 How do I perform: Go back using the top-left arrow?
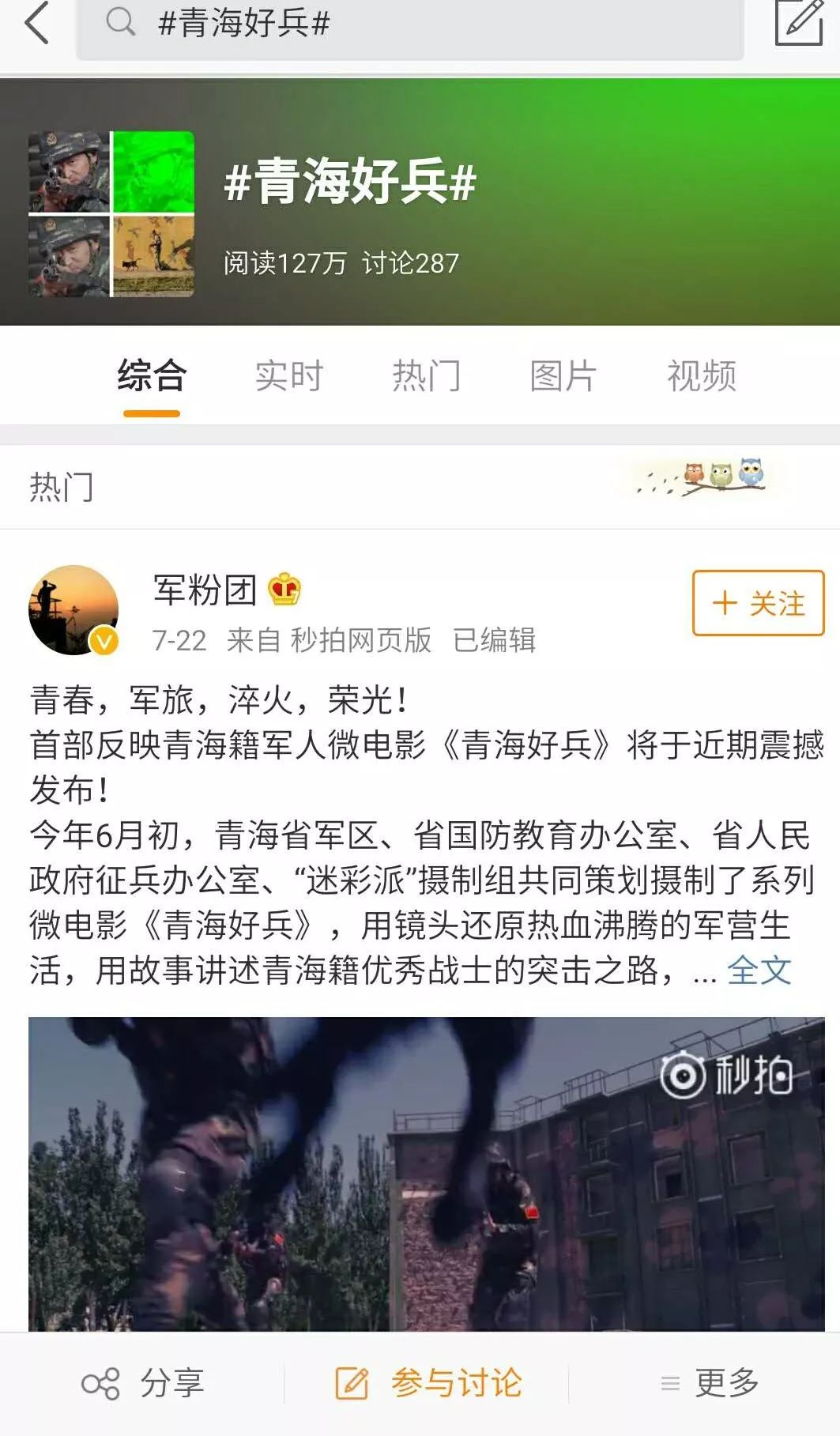click(x=36, y=23)
